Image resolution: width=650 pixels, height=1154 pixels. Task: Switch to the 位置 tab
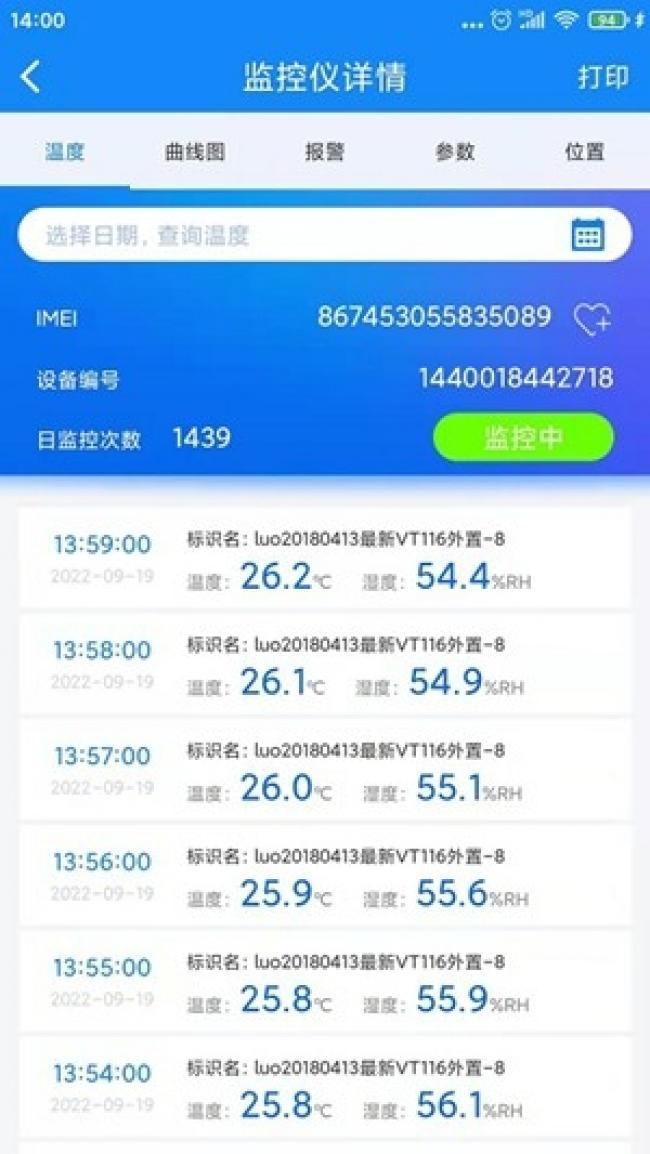coord(584,152)
